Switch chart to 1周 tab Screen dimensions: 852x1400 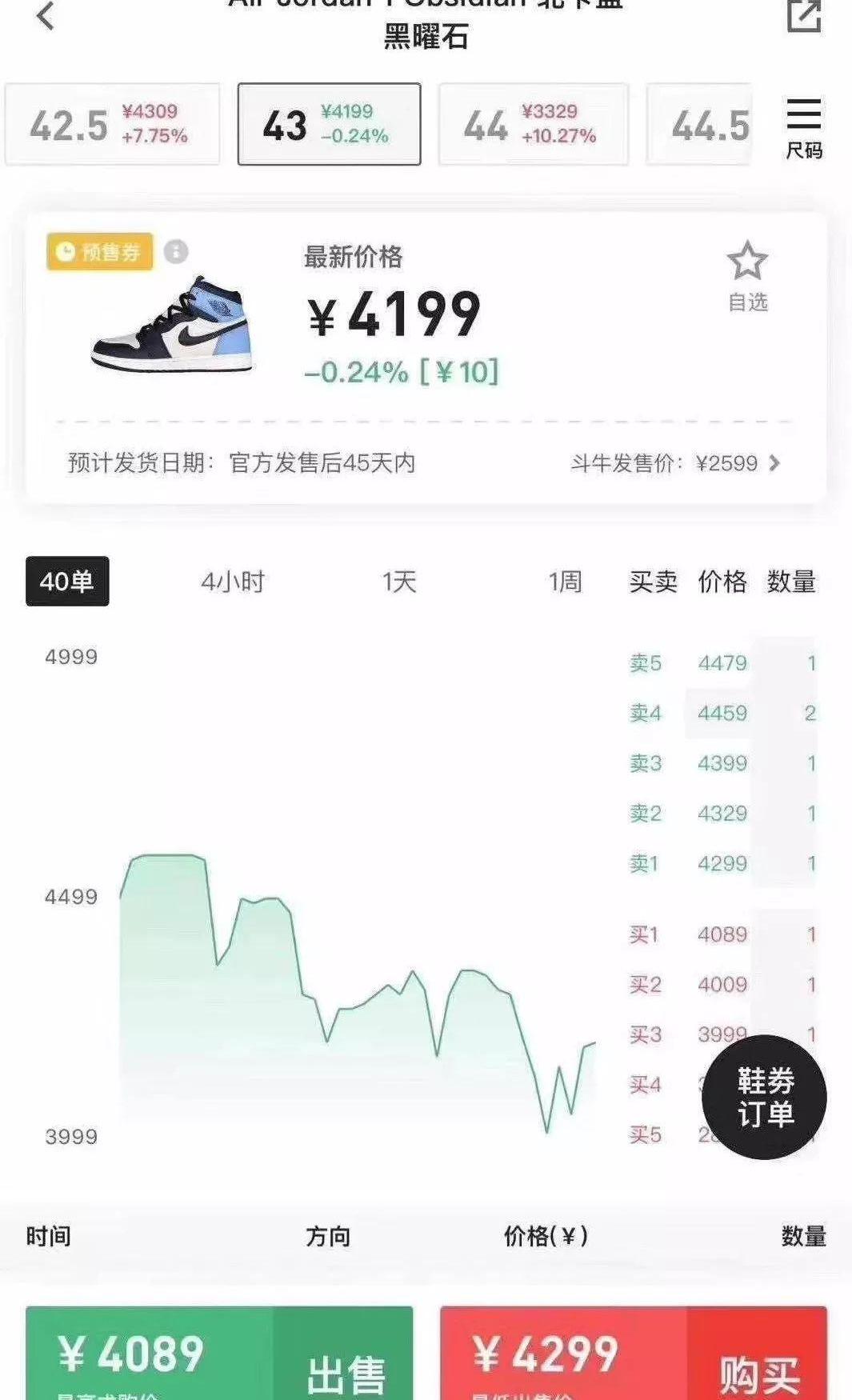click(565, 582)
